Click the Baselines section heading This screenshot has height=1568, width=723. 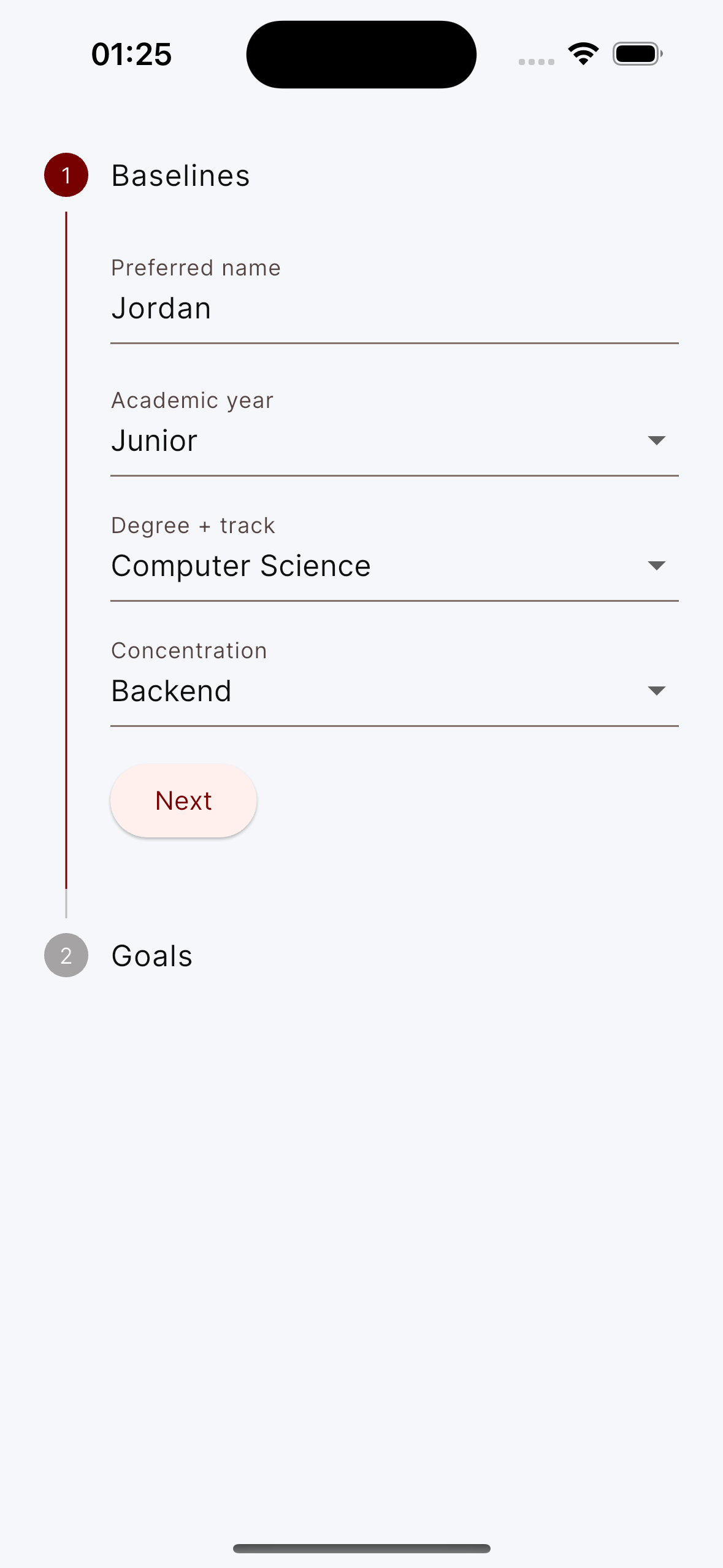[x=180, y=176]
